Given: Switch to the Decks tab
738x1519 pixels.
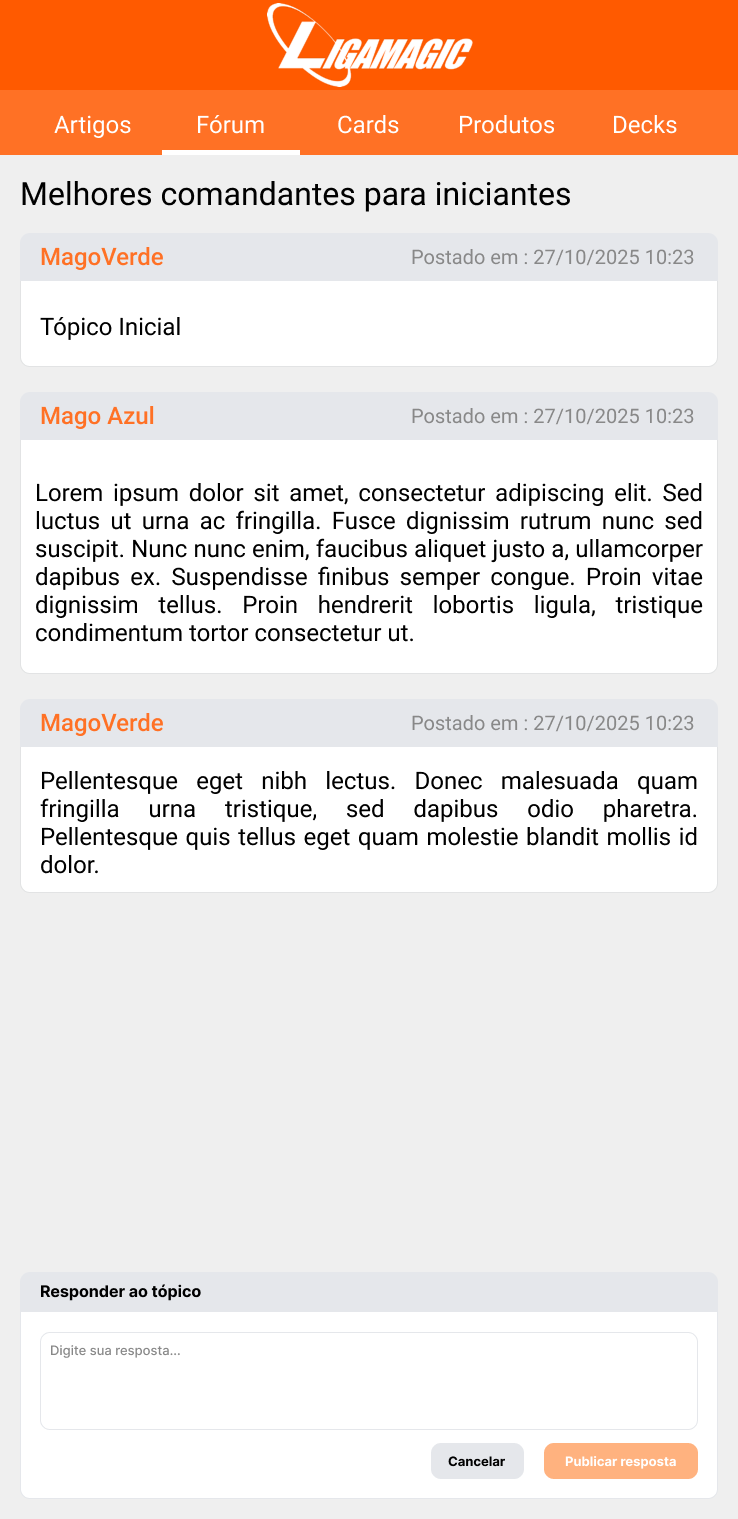Looking at the screenshot, I should [x=644, y=124].
